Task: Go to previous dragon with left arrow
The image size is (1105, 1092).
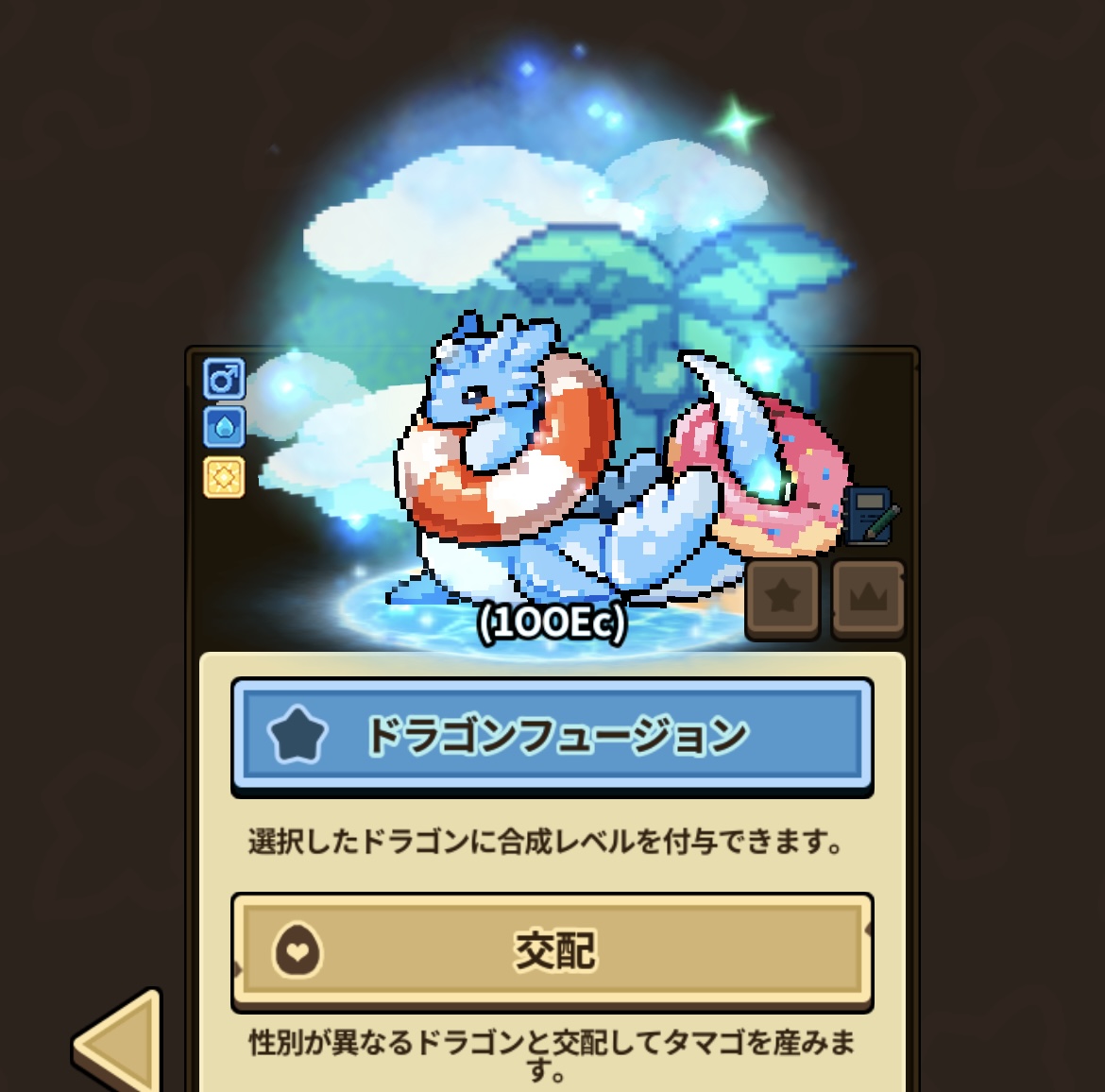Action: click(x=118, y=1044)
